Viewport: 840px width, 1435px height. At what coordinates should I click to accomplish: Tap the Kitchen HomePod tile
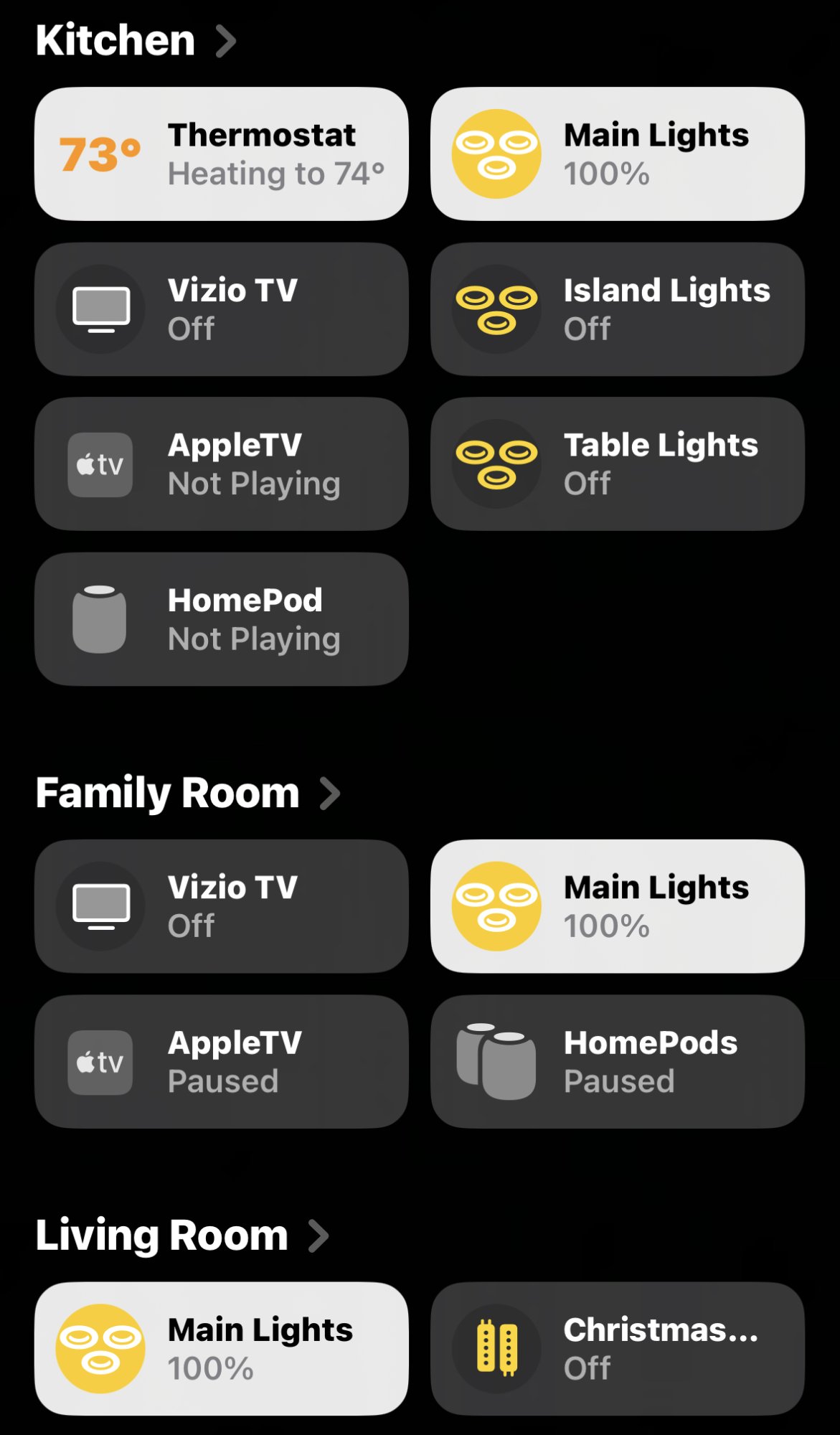click(221, 619)
